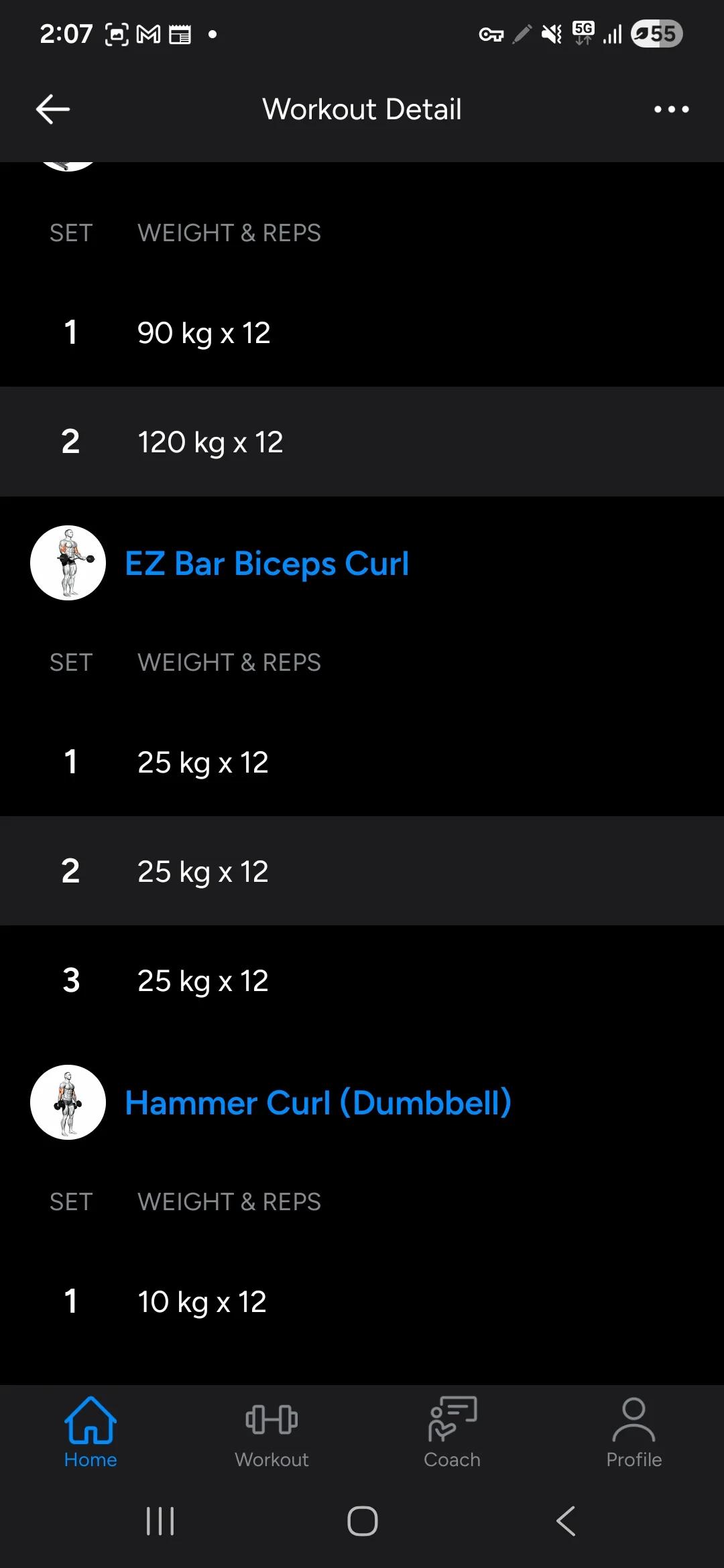
Task: Switch to the Workout tab
Action: click(271, 1433)
